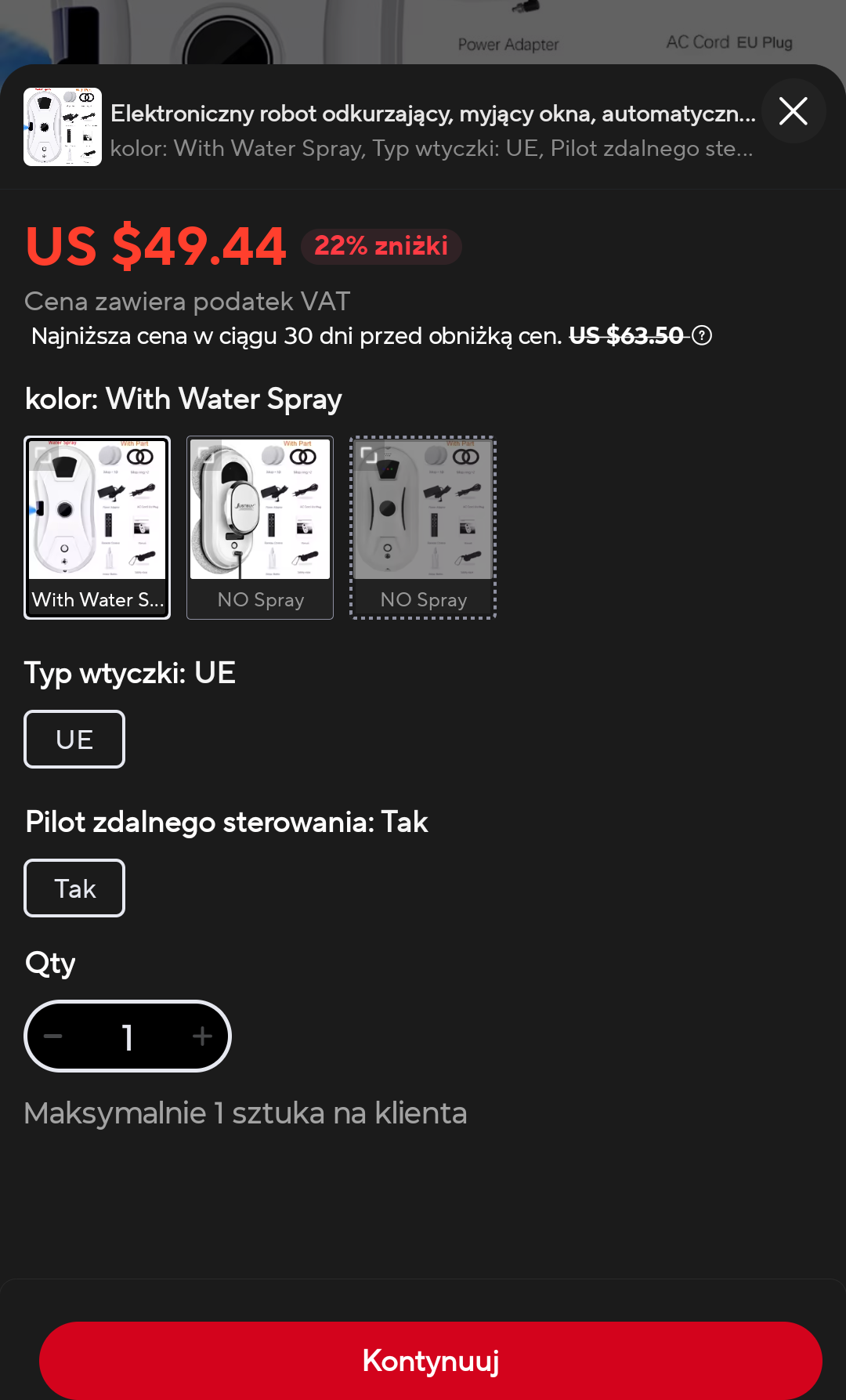Open the product thumbnail next to the title
The width and height of the screenshot is (846, 1400).
coord(63,127)
